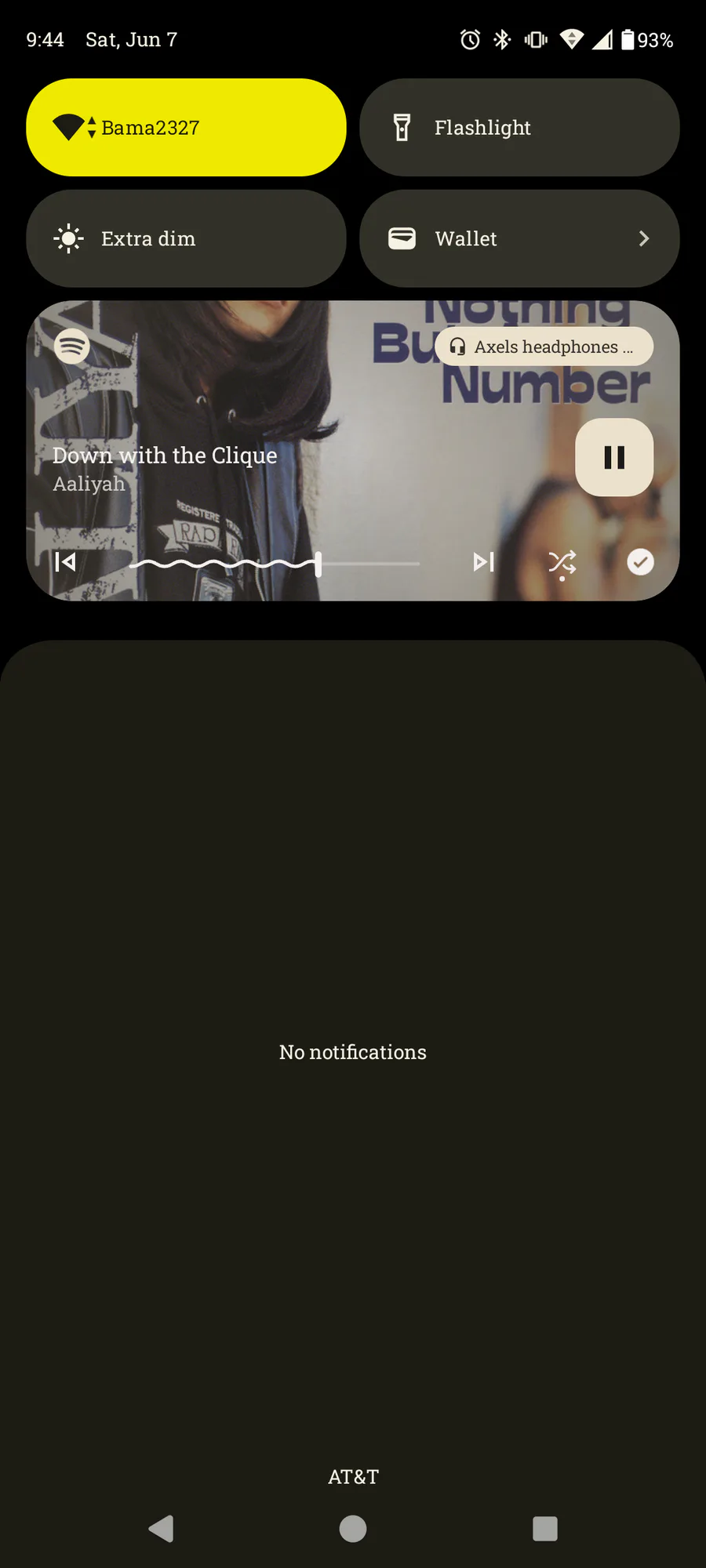Viewport: 706px width, 1568px height.
Task: Tap the song progress bar
Action: point(275,563)
